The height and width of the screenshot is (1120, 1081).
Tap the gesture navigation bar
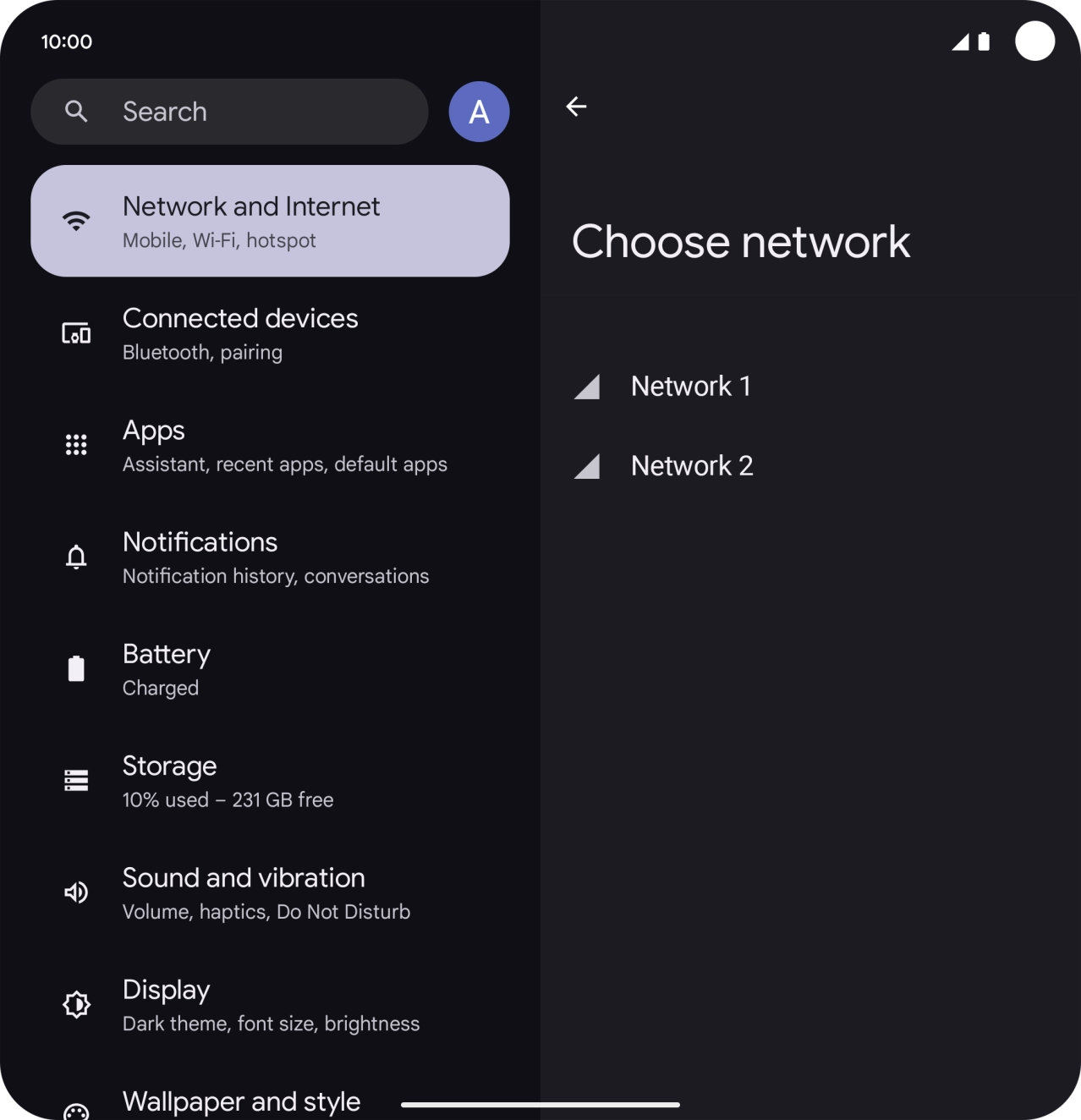tap(540, 1104)
